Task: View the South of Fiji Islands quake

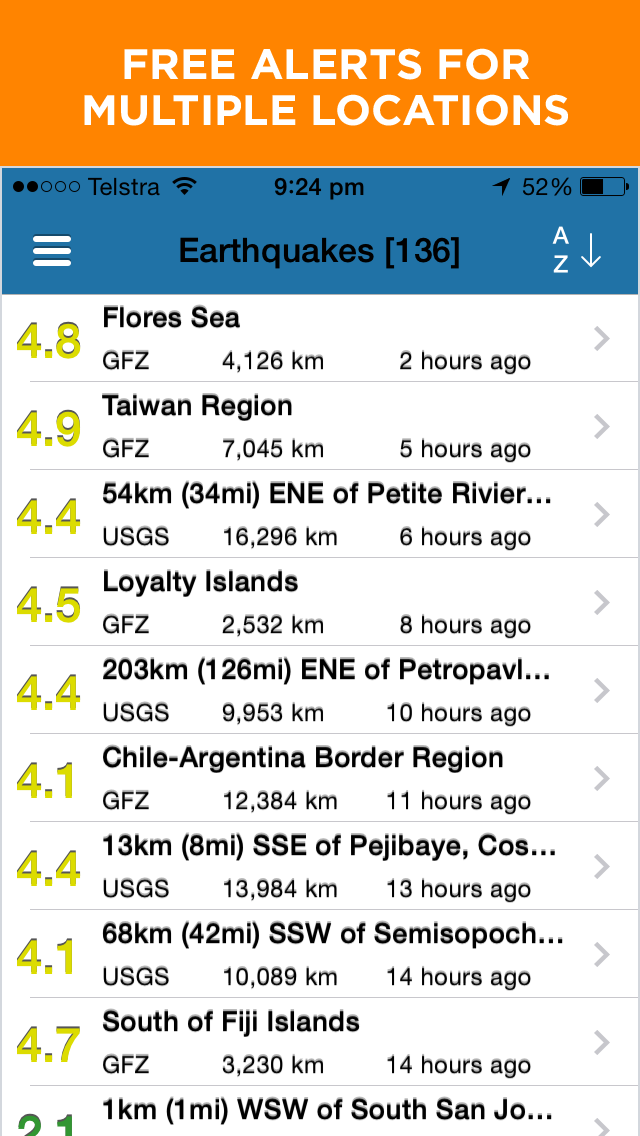Action: tap(320, 1043)
